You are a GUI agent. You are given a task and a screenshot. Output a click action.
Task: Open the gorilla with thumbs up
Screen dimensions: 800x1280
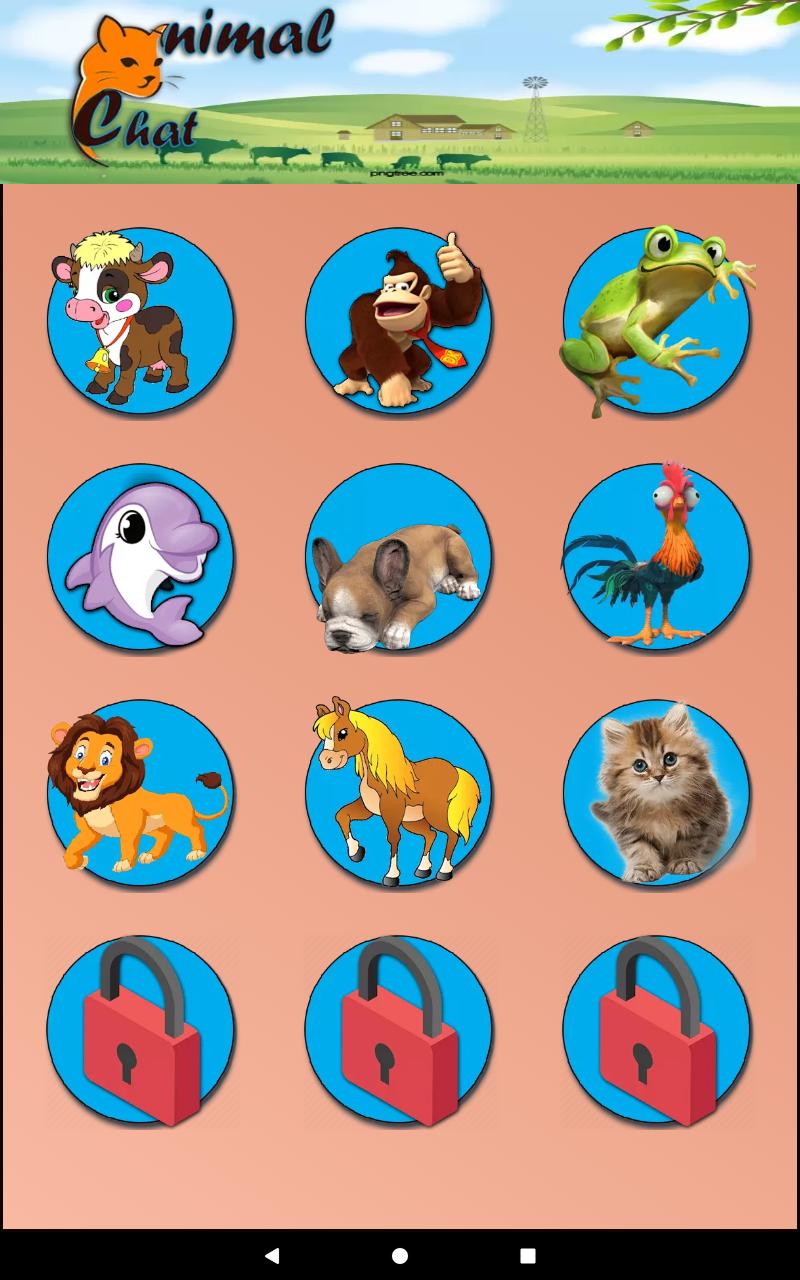[x=398, y=321]
